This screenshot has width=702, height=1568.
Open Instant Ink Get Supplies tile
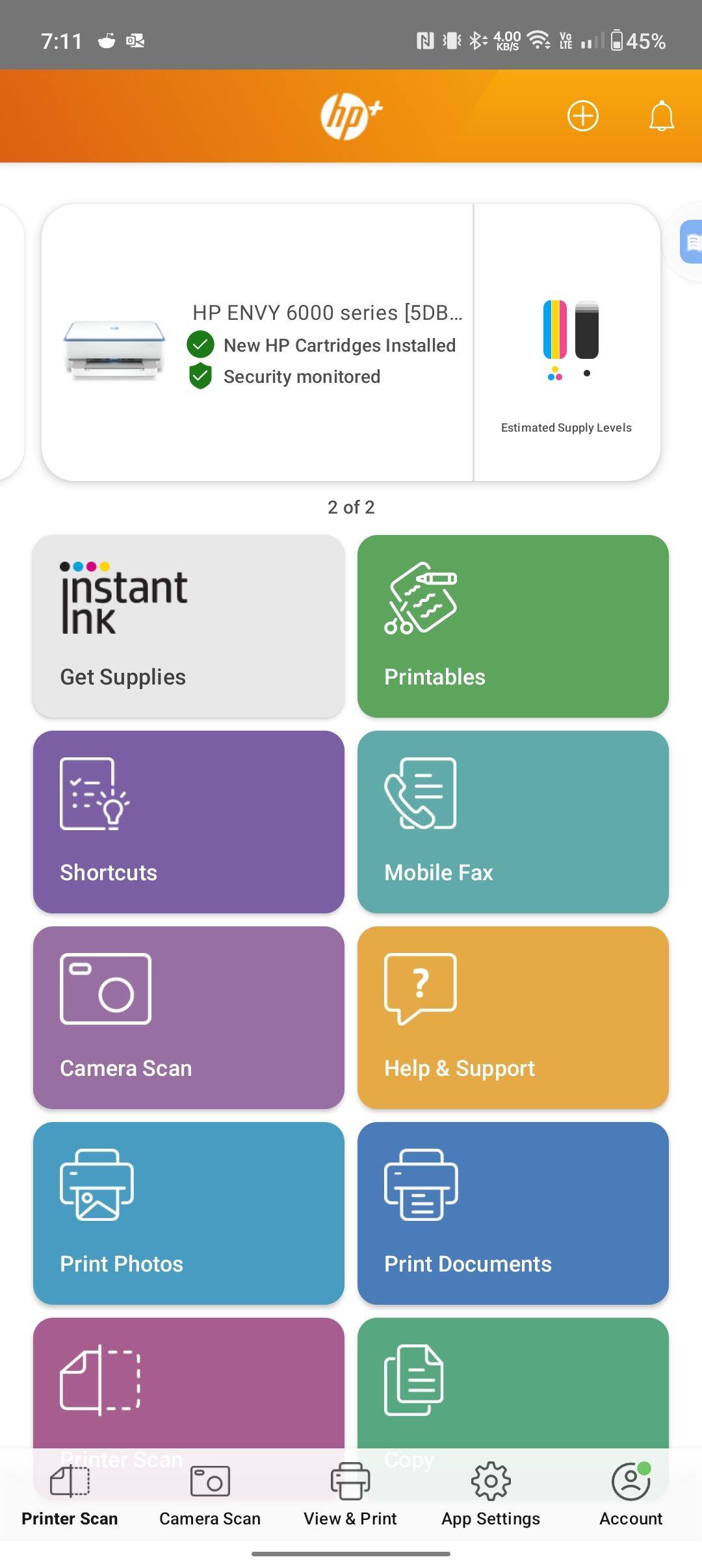[188, 626]
